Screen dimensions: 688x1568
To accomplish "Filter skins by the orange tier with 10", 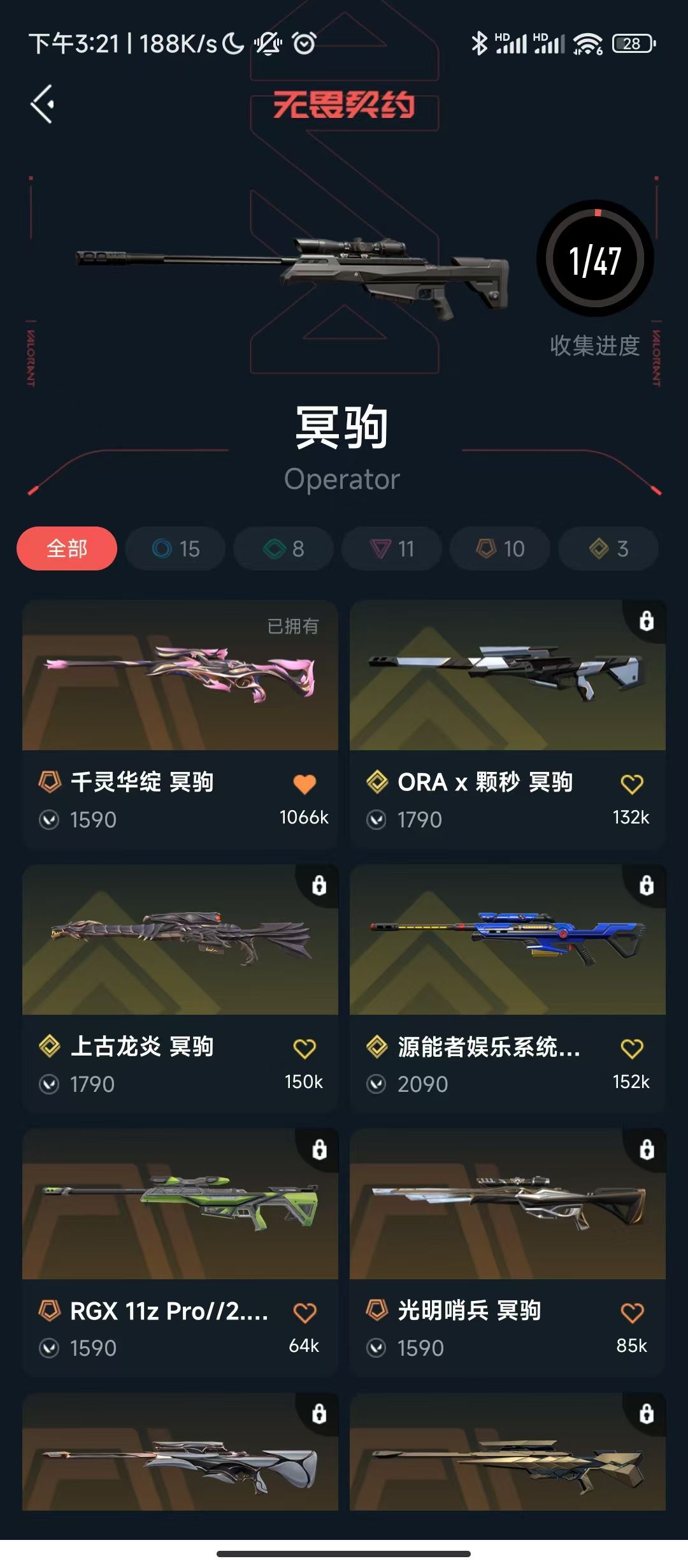I will pos(500,548).
